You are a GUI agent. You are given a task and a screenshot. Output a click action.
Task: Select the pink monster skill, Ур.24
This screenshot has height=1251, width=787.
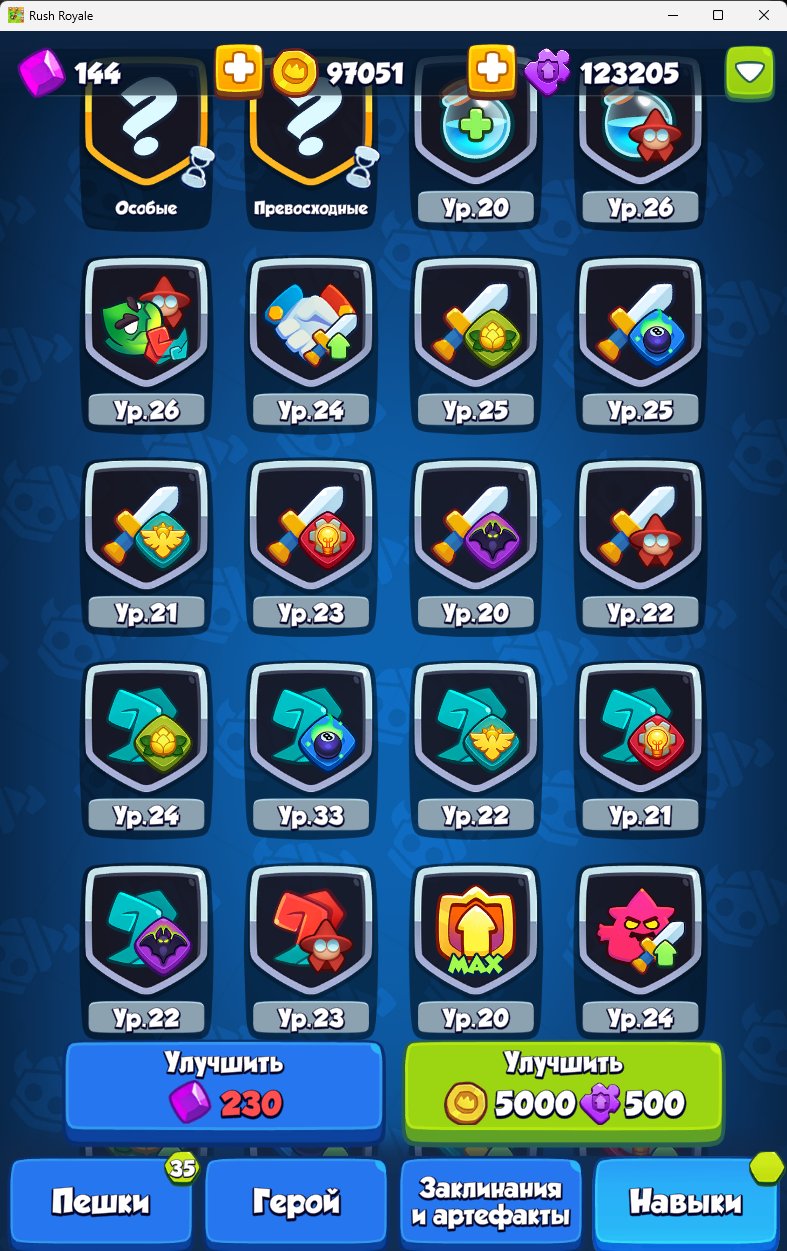coord(640,940)
